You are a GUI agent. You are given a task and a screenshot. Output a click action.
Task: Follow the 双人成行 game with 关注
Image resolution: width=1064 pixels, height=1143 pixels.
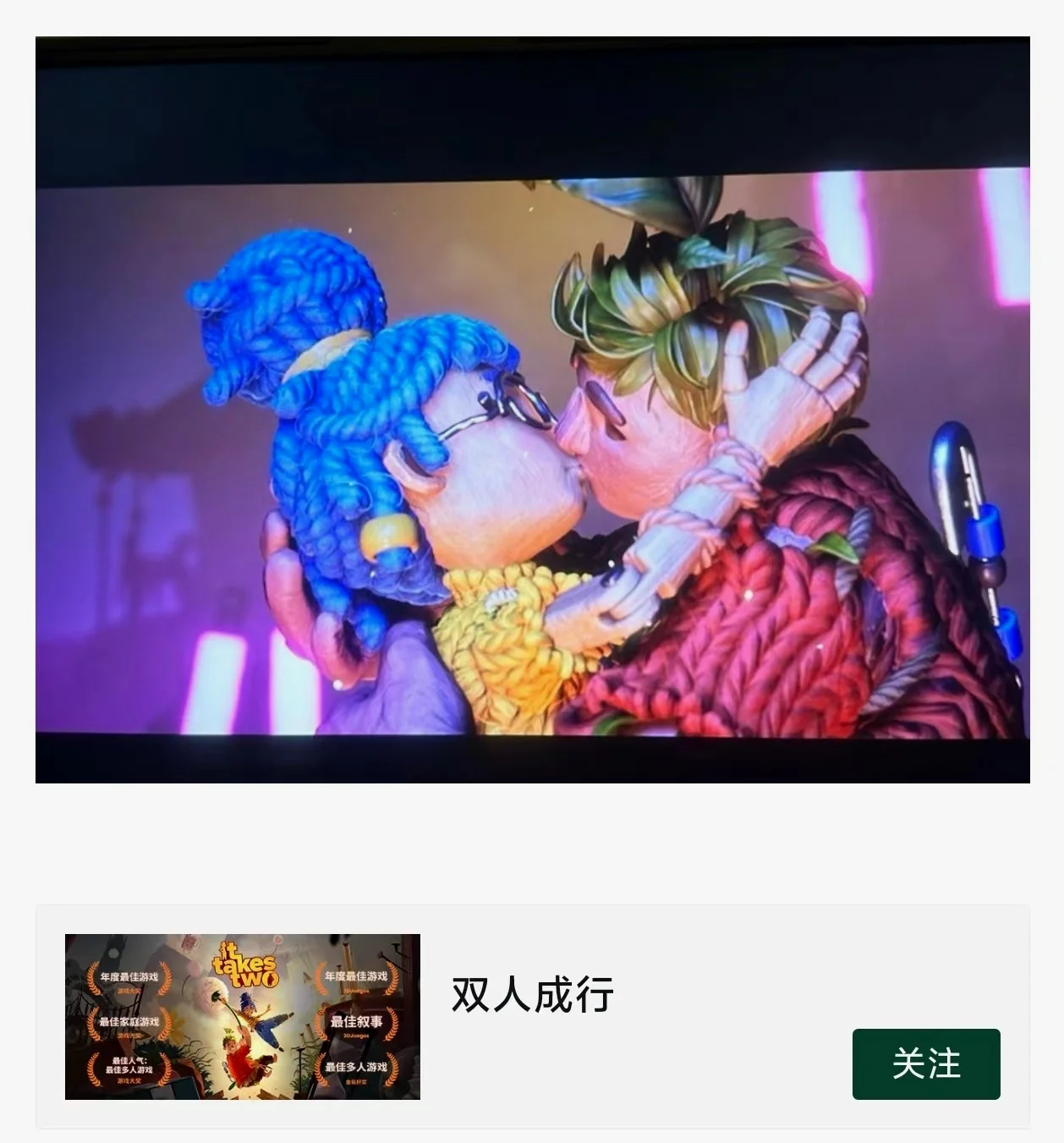tap(926, 1063)
